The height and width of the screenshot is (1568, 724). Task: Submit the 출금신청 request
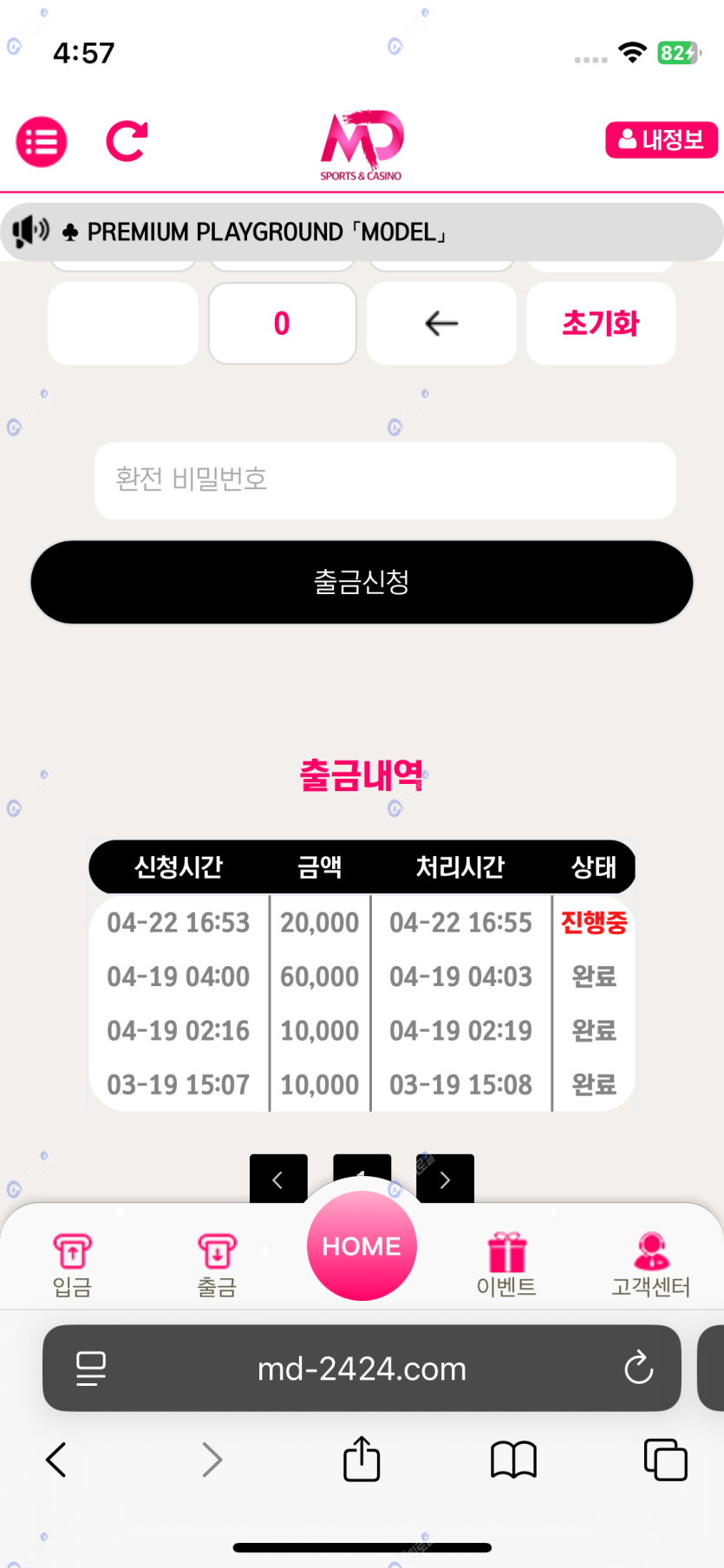pyautogui.click(x=362, y=582)
